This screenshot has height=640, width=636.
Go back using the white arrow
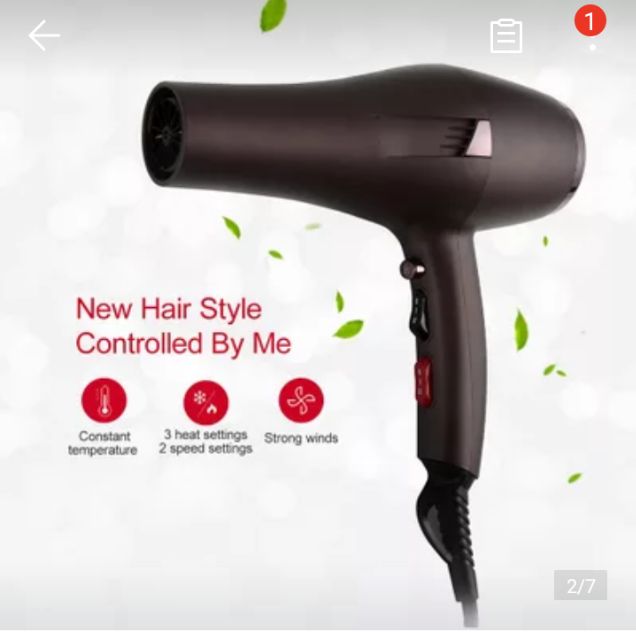pyautogui.click(x=44, y=36)
